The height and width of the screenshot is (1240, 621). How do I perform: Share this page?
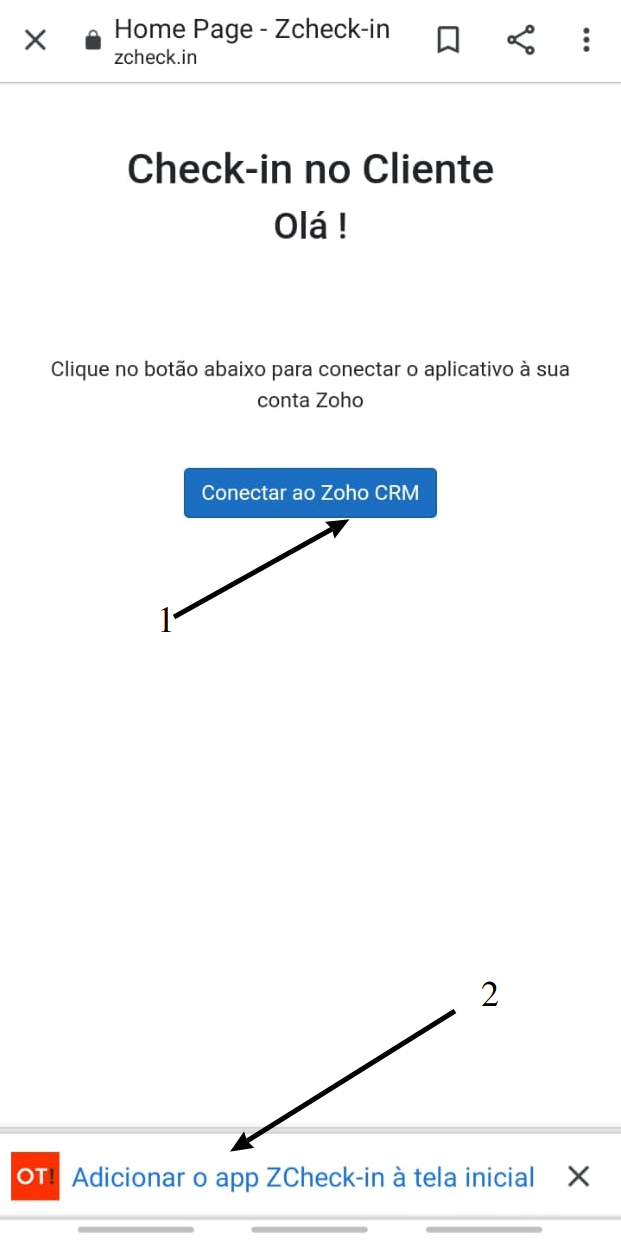tap(520, 41)
